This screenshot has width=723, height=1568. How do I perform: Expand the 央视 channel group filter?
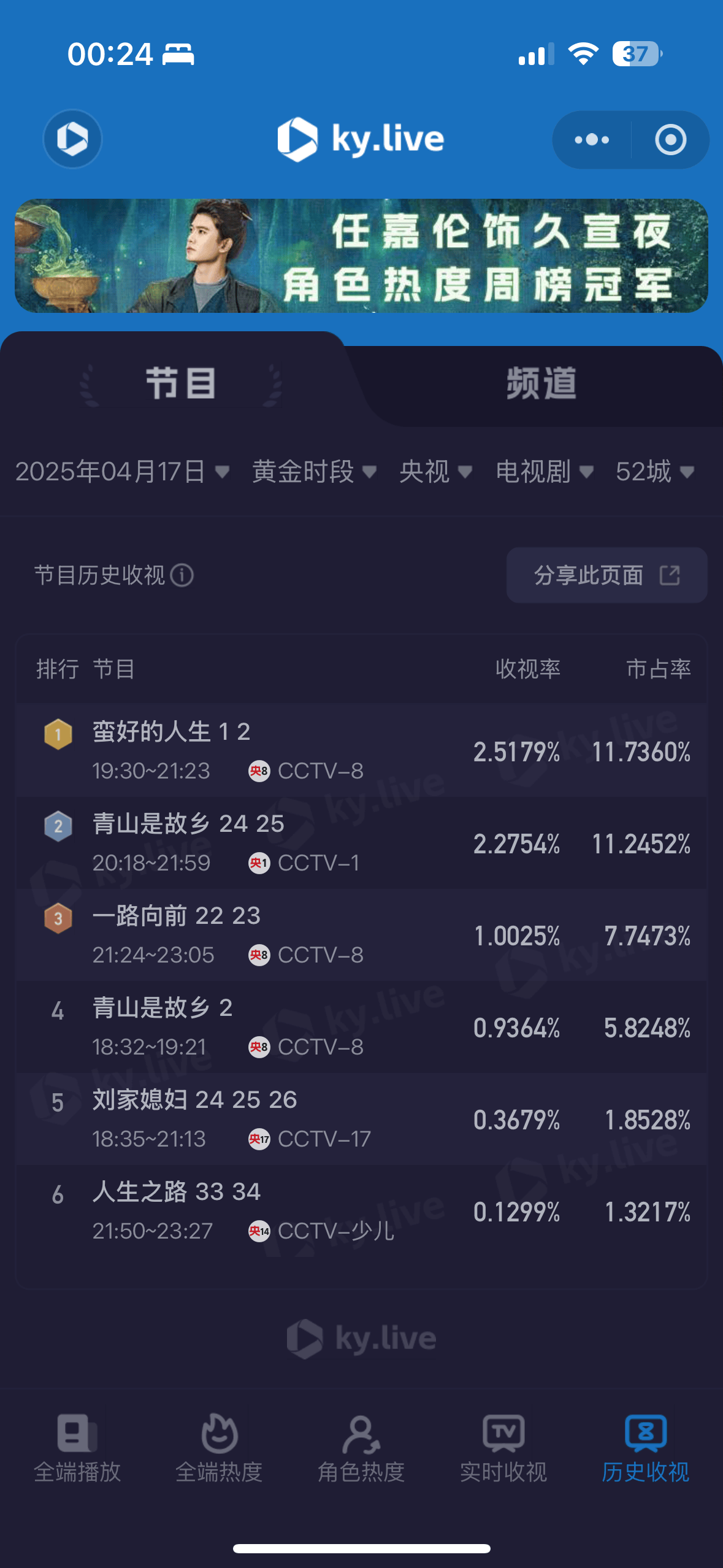click(x=435, y=471)
